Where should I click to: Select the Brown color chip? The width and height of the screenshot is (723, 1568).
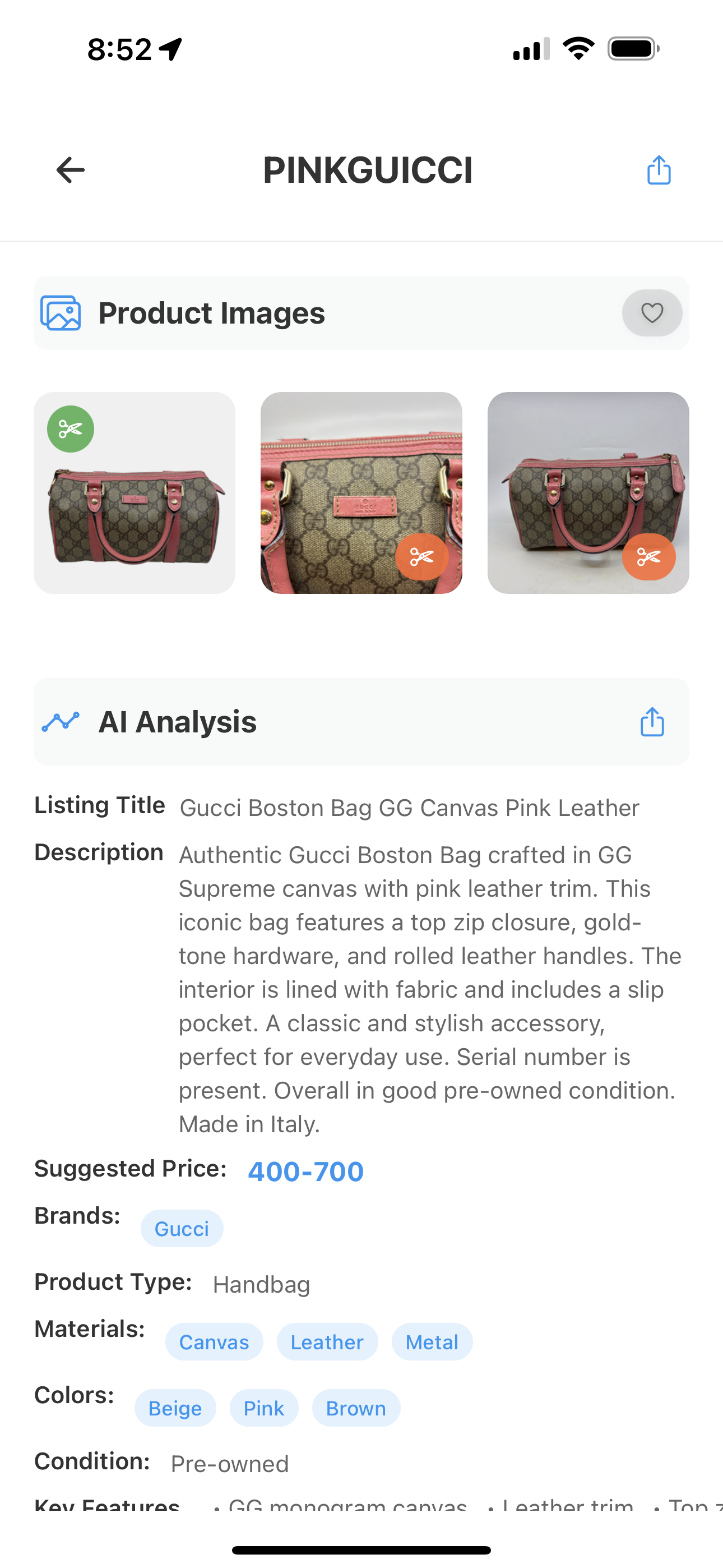[x=355, y=1408]
